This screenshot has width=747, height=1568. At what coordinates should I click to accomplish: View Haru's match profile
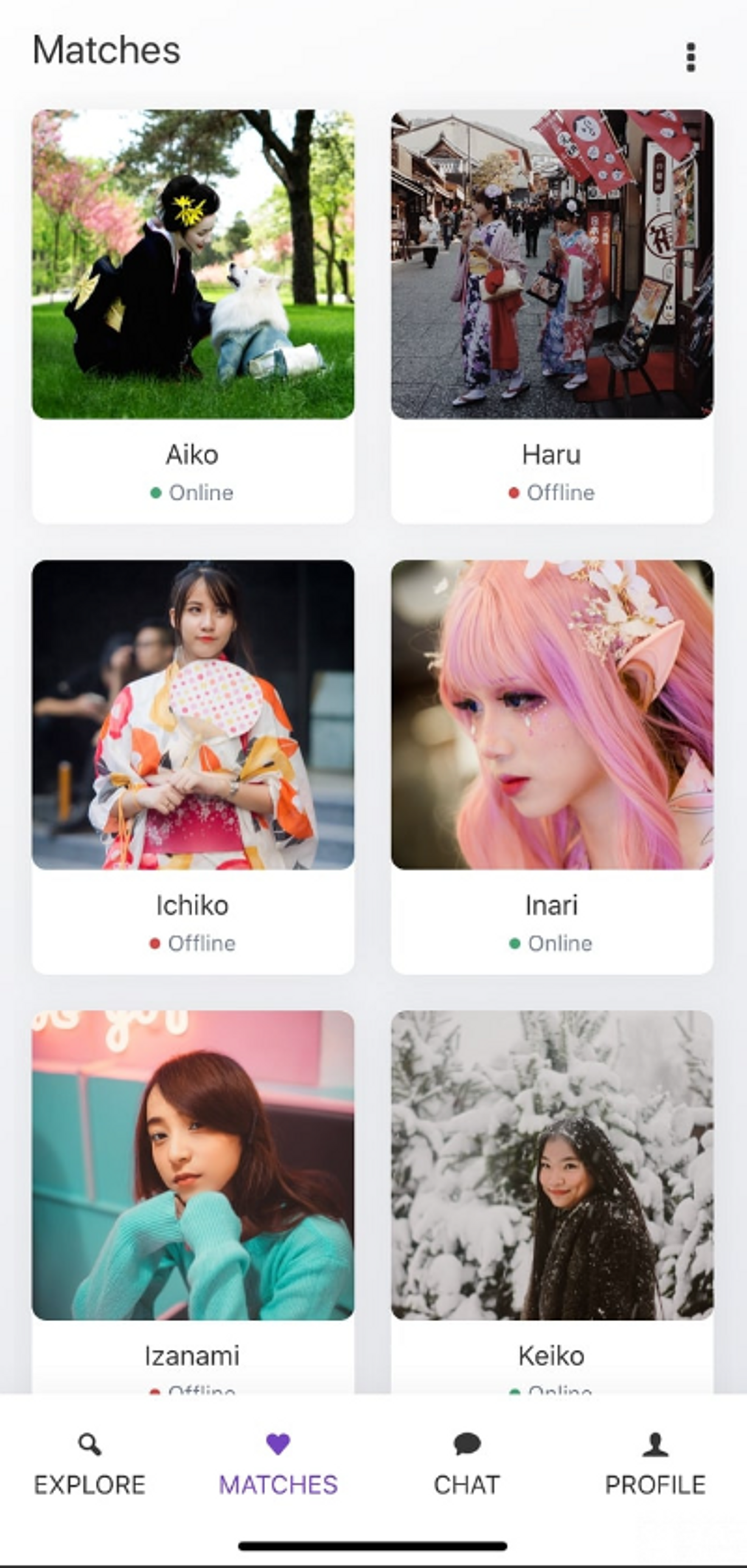552,316
